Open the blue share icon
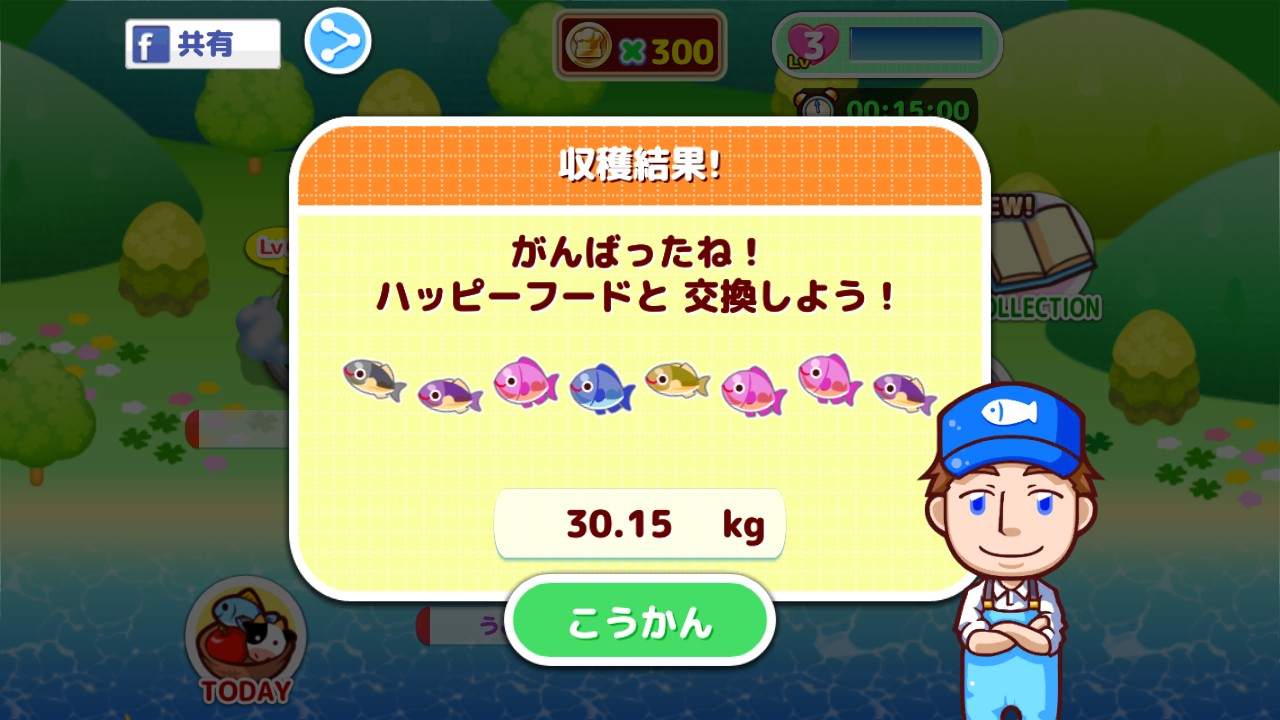The height and width of the screenshot is (720, 1280). 338,42
